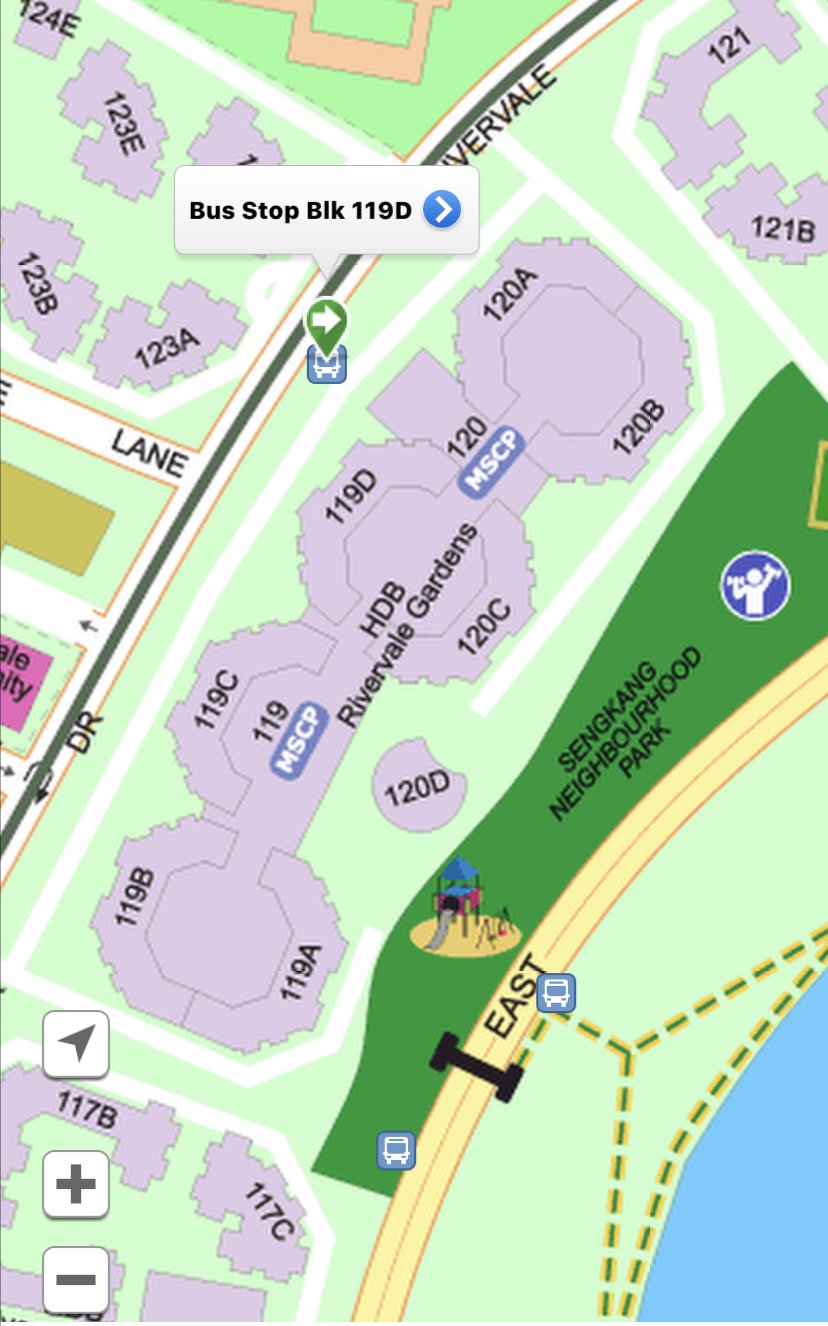Select the bus stop icon beside the EAST label
The width and height of the screenshot is (828, 1326).
click(556, 993)
